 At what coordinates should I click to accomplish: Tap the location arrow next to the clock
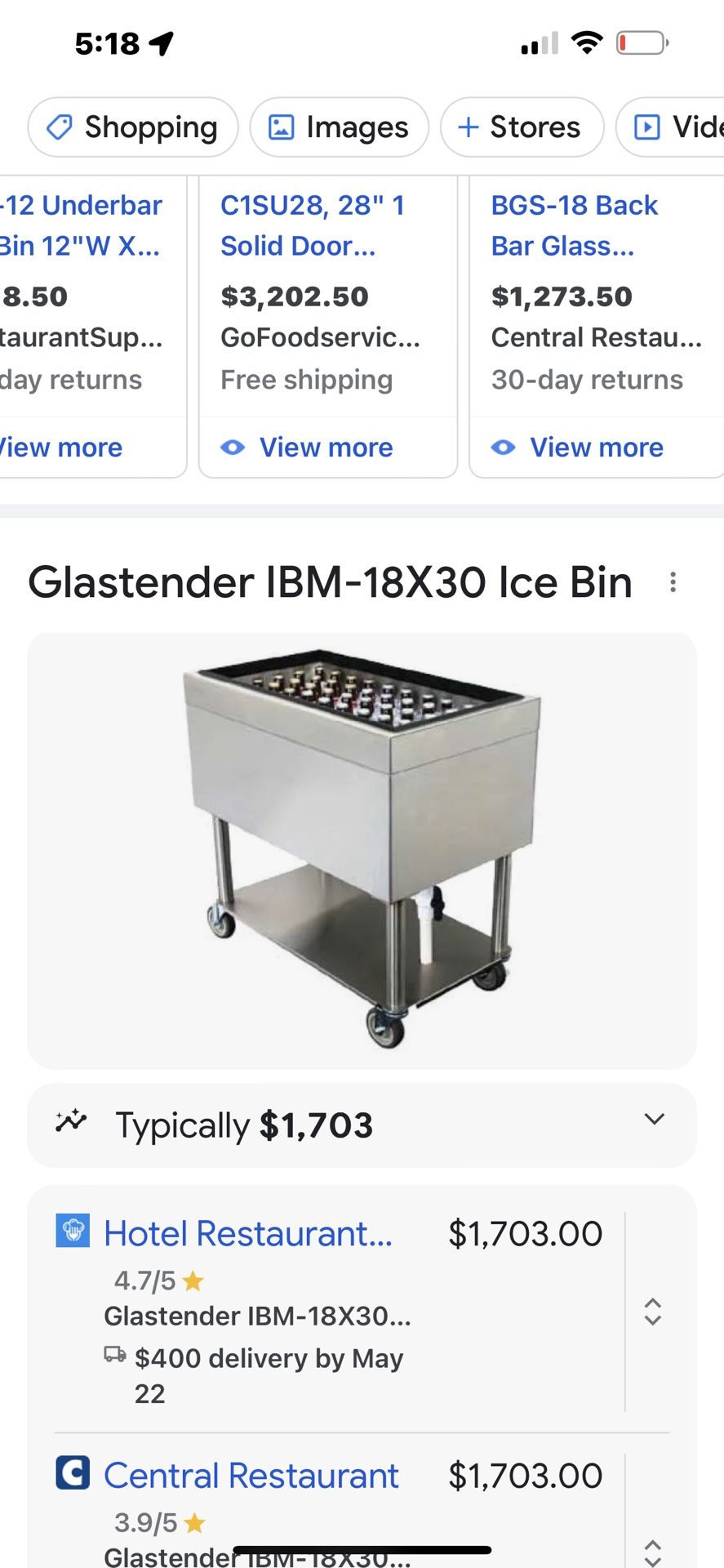coord(160,42)
